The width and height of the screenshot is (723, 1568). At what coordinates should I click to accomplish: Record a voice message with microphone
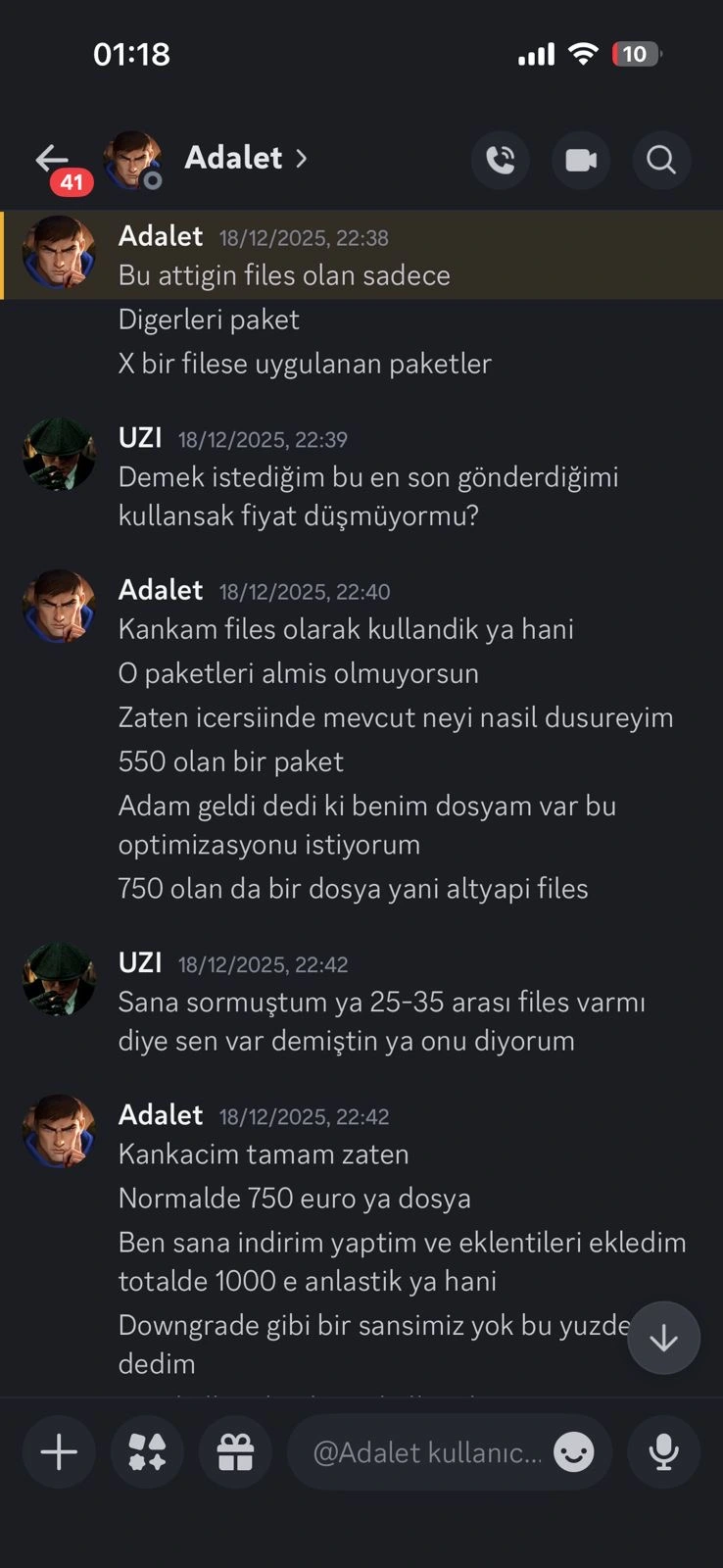tap(663, 1451)
